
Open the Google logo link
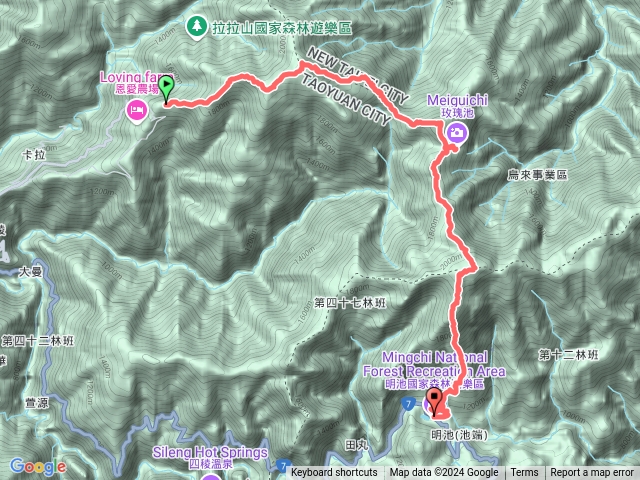[38, 467]
